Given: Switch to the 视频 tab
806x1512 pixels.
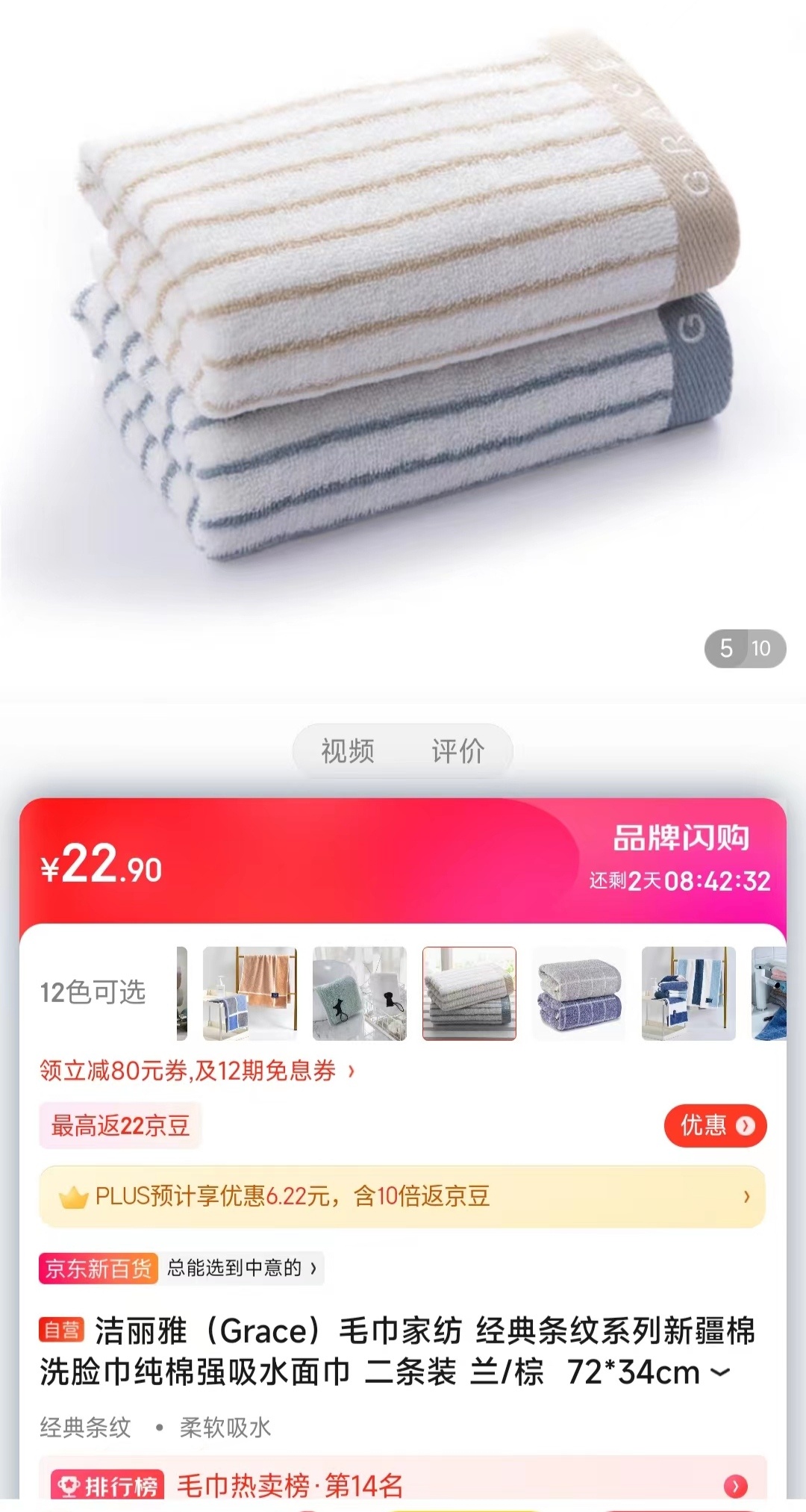Looking at the screenshot, I should (x=348, y=751).
